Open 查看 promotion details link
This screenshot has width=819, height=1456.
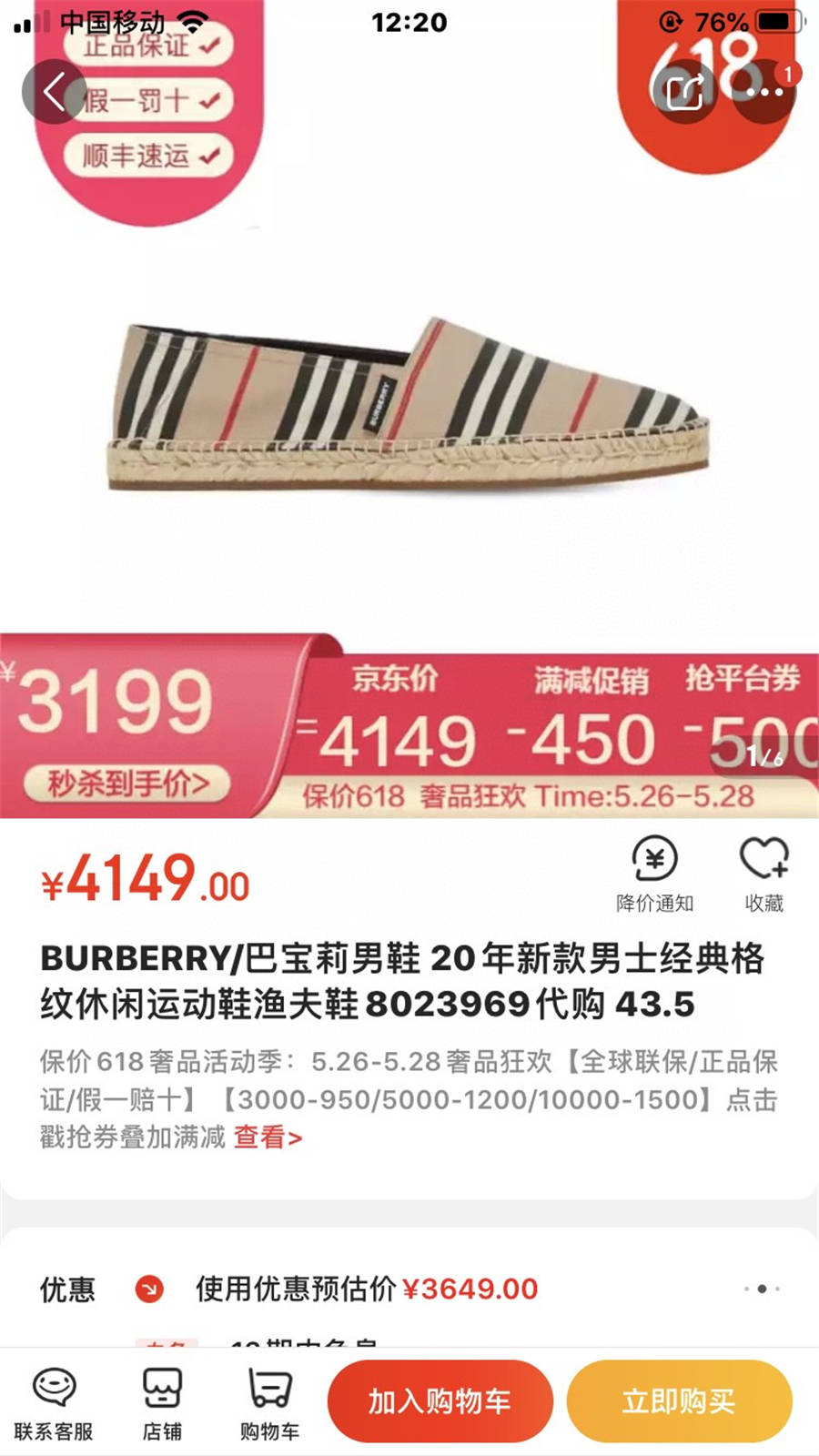pyautogui.click(x=268, y=1137)
